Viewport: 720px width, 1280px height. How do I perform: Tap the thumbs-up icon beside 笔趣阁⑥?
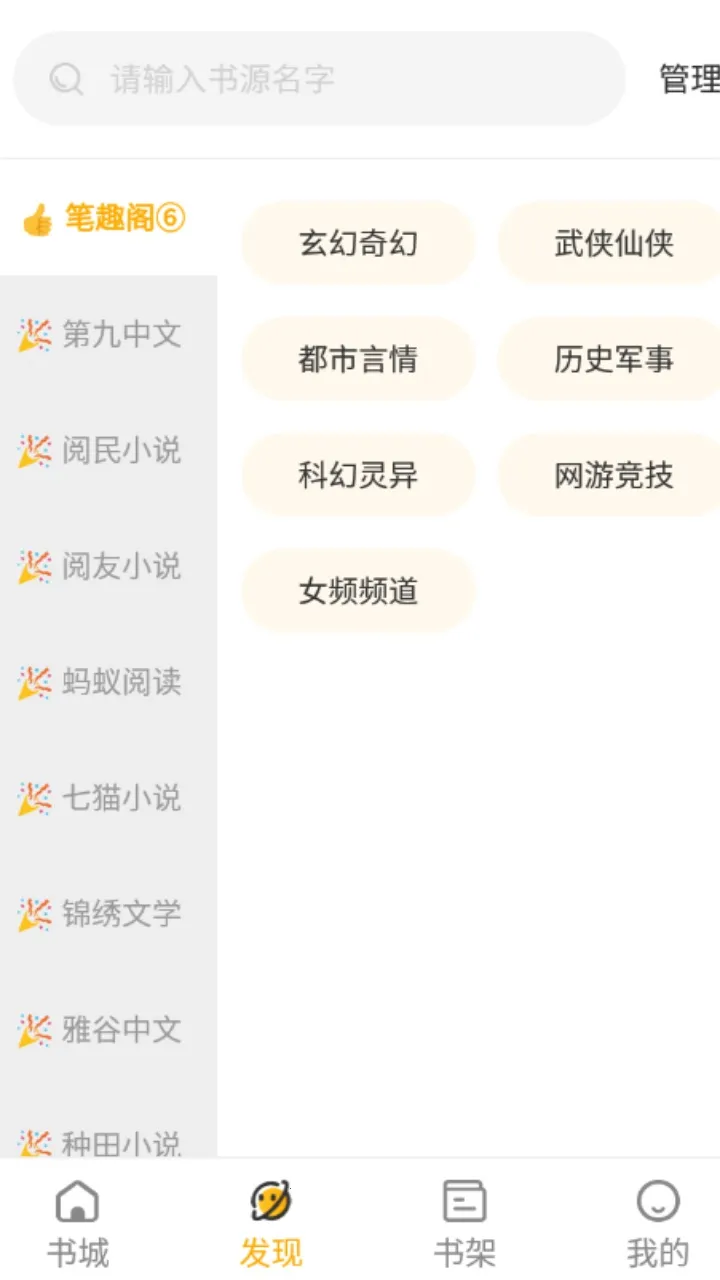point(37,218)
